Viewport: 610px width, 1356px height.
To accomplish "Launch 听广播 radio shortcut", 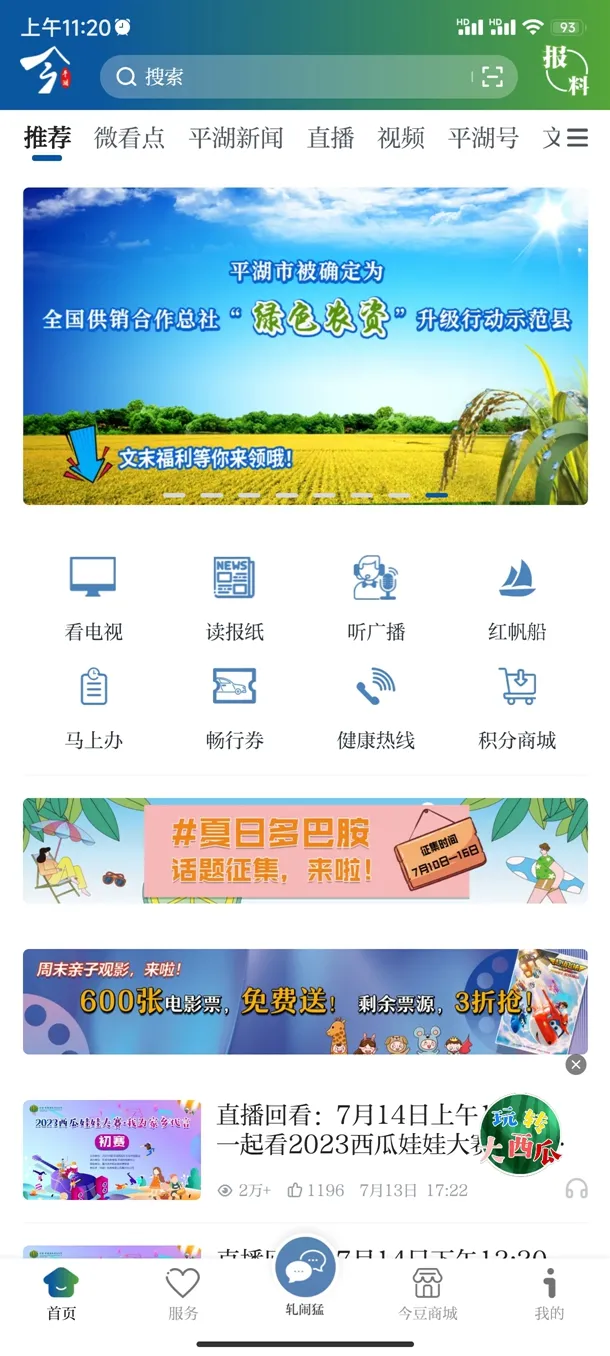I will click(375, 598).
